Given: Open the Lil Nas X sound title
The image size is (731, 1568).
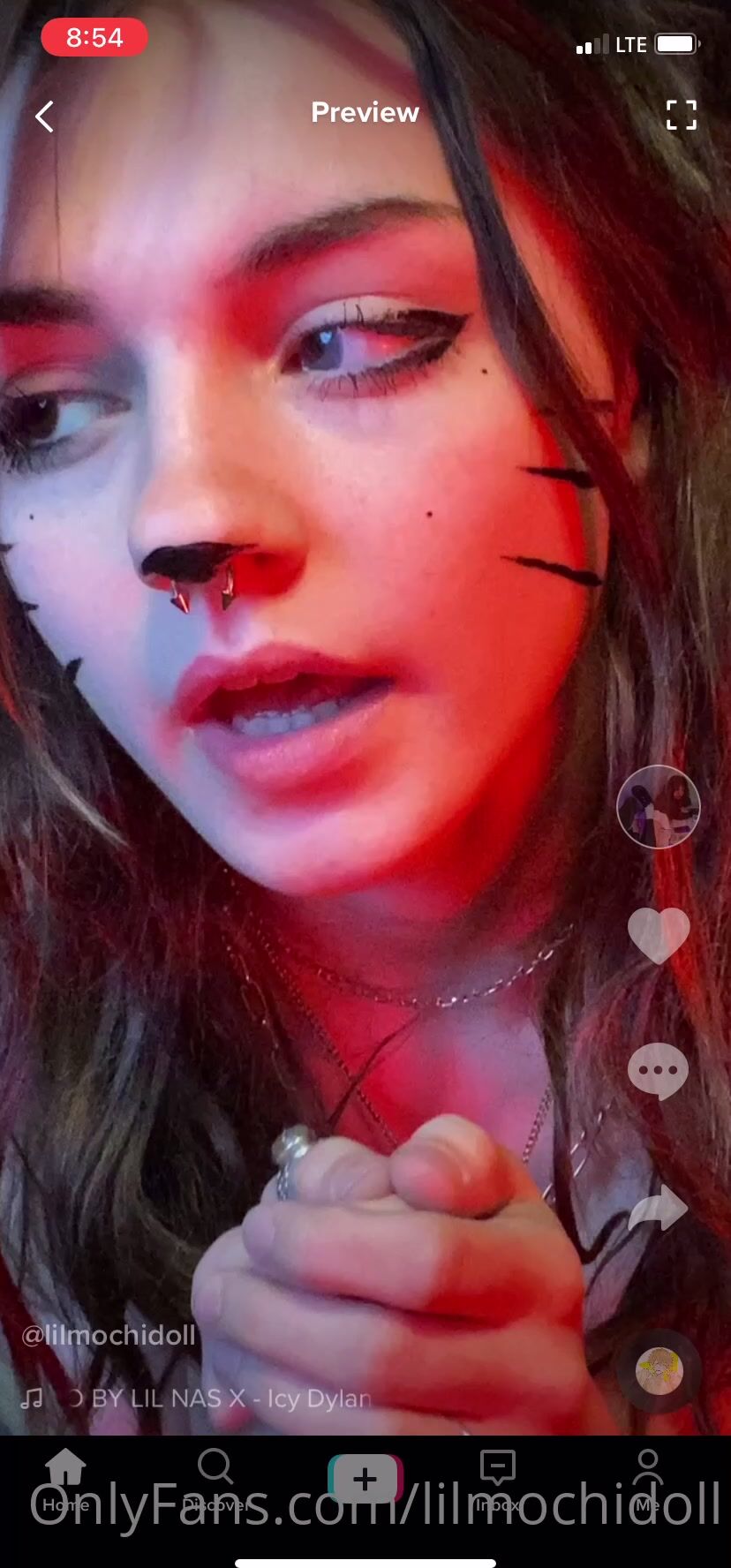Looking at the screenshot, I should point(230,1398).
